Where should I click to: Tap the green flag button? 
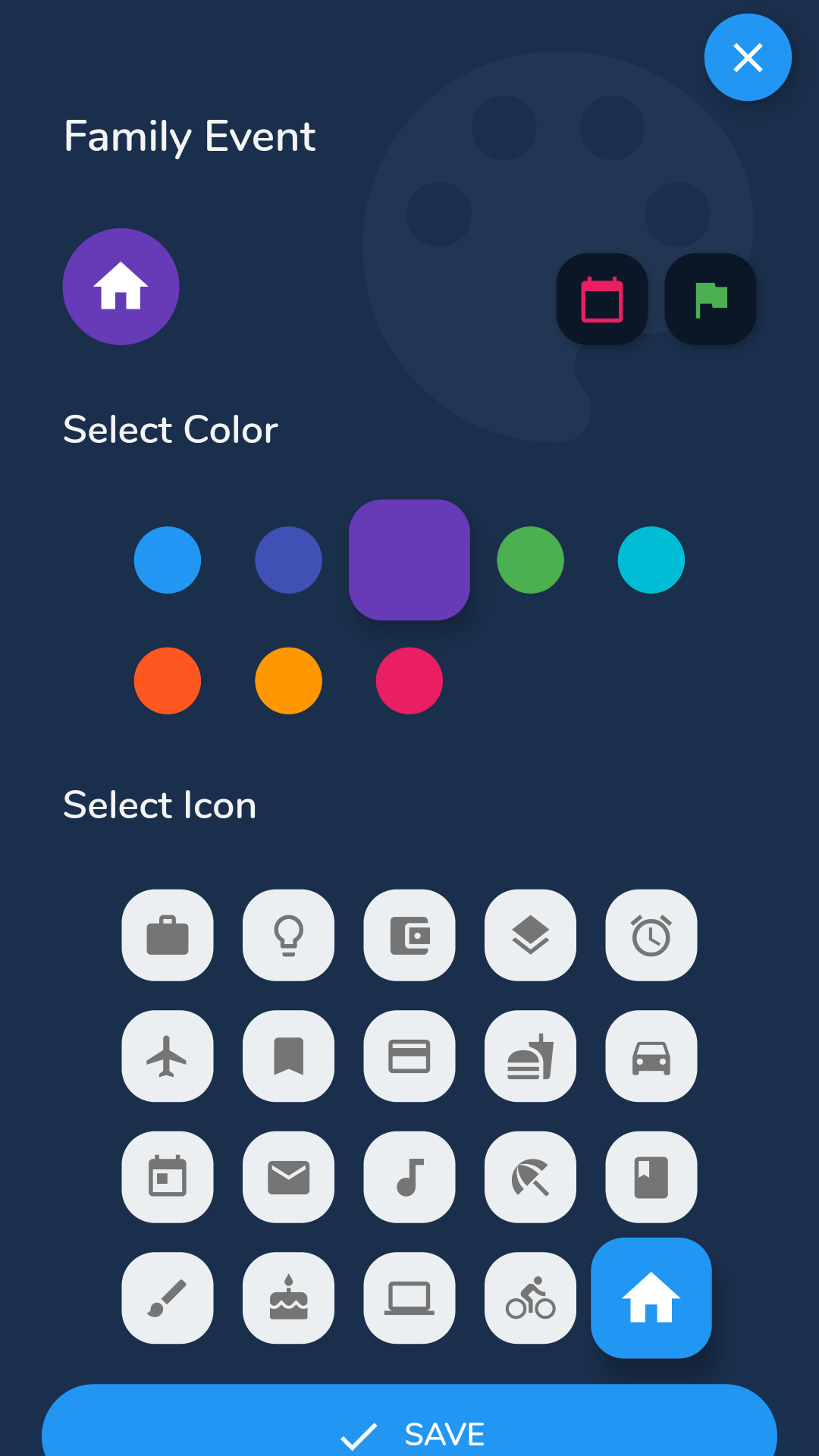pos(711,300)
